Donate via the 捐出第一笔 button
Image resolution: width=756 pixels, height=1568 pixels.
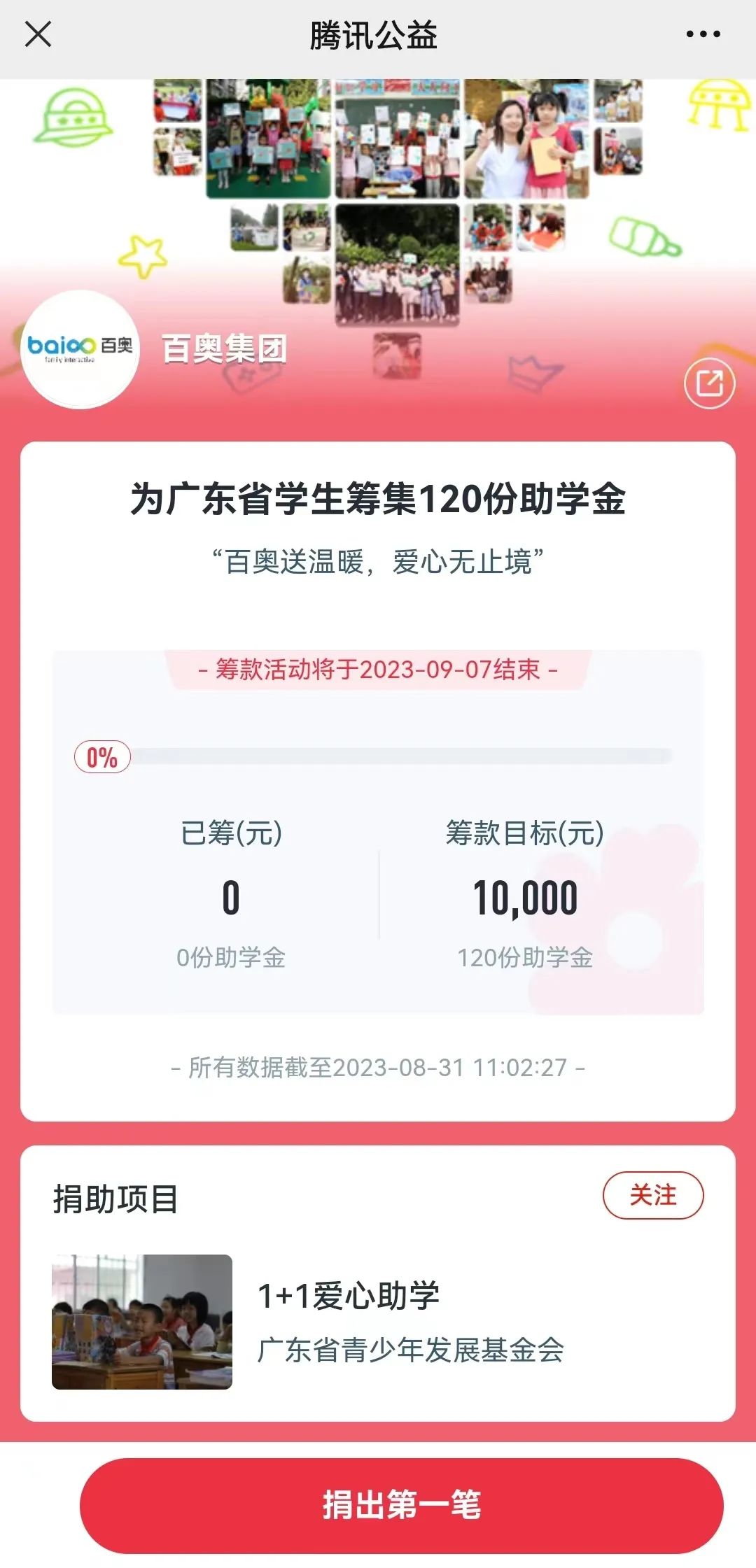401,1505
